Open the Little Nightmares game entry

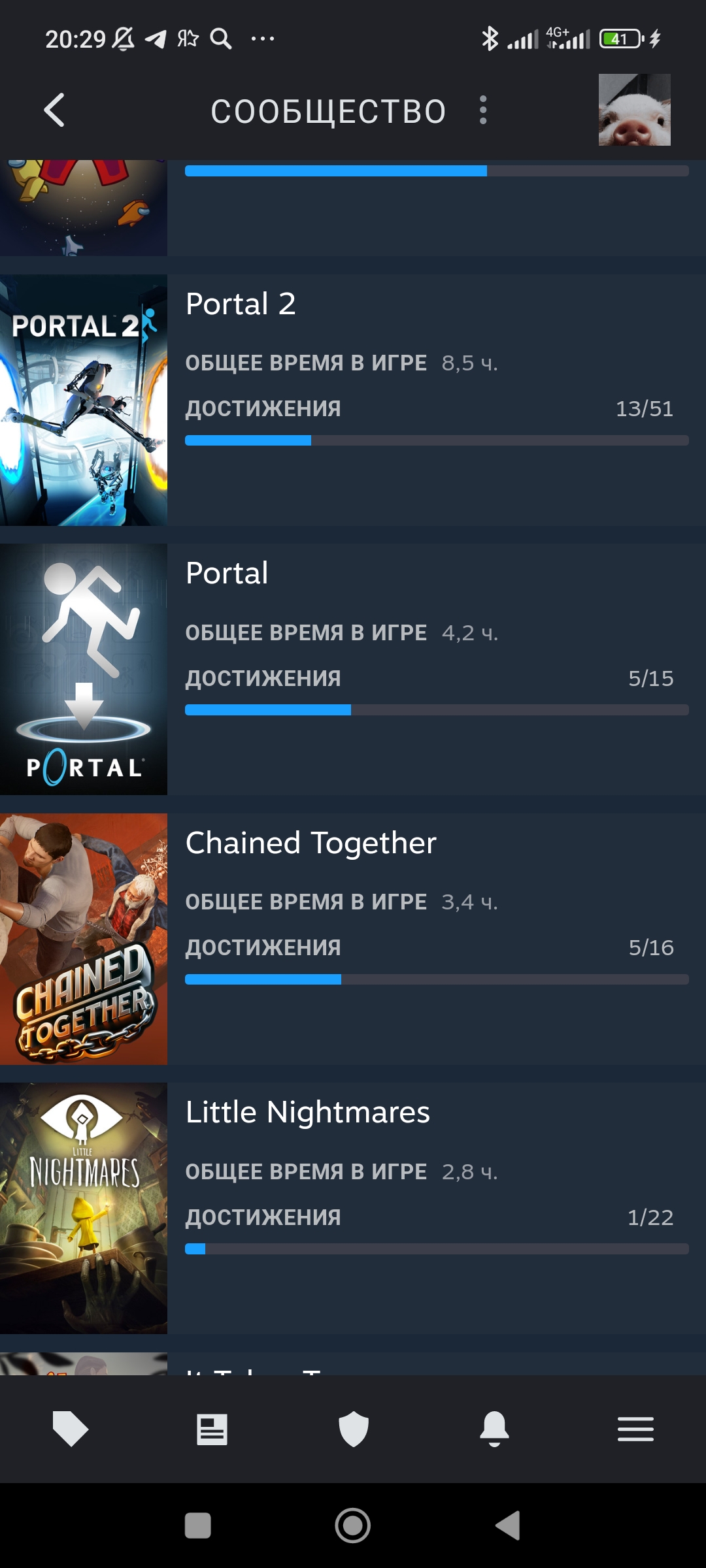point(353,1208)
